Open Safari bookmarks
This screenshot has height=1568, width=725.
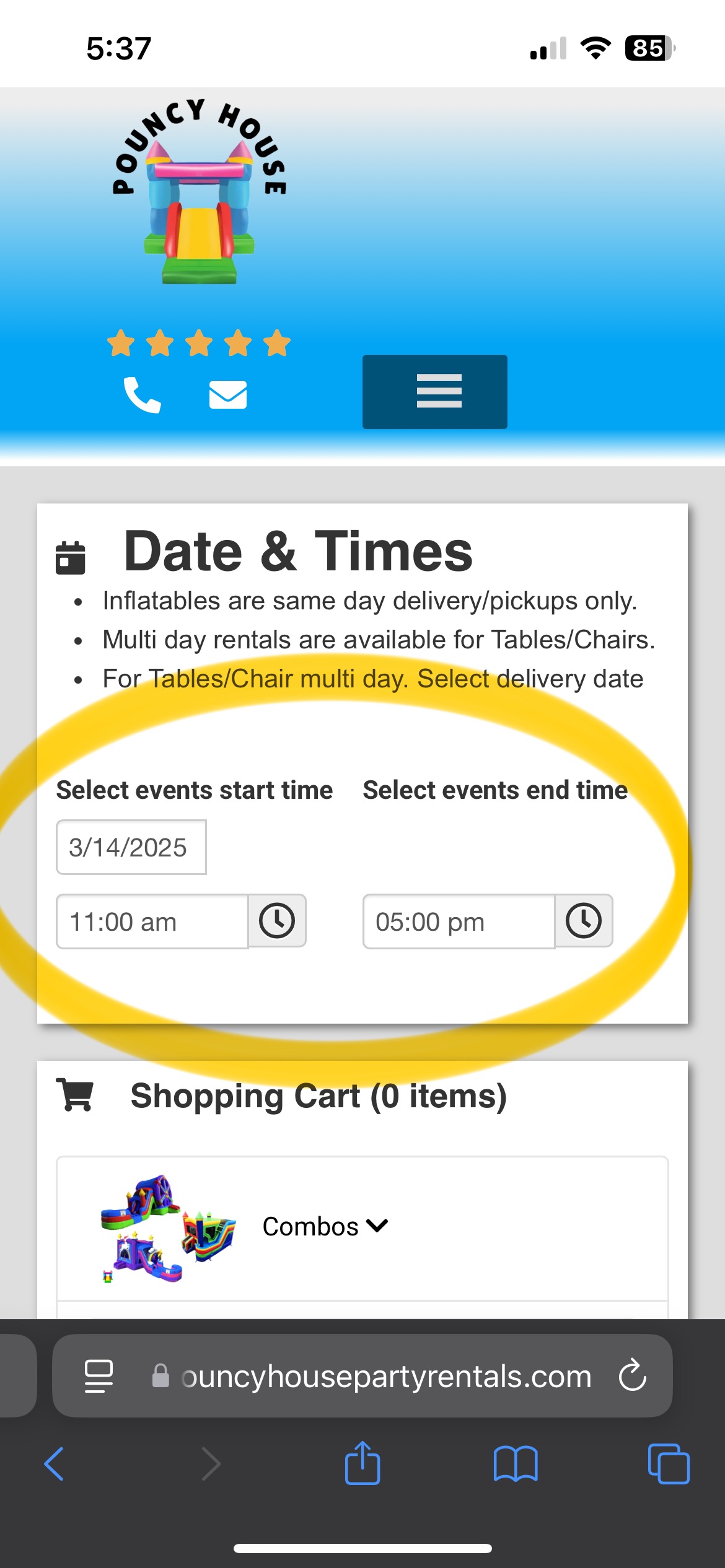(516, 1464)
